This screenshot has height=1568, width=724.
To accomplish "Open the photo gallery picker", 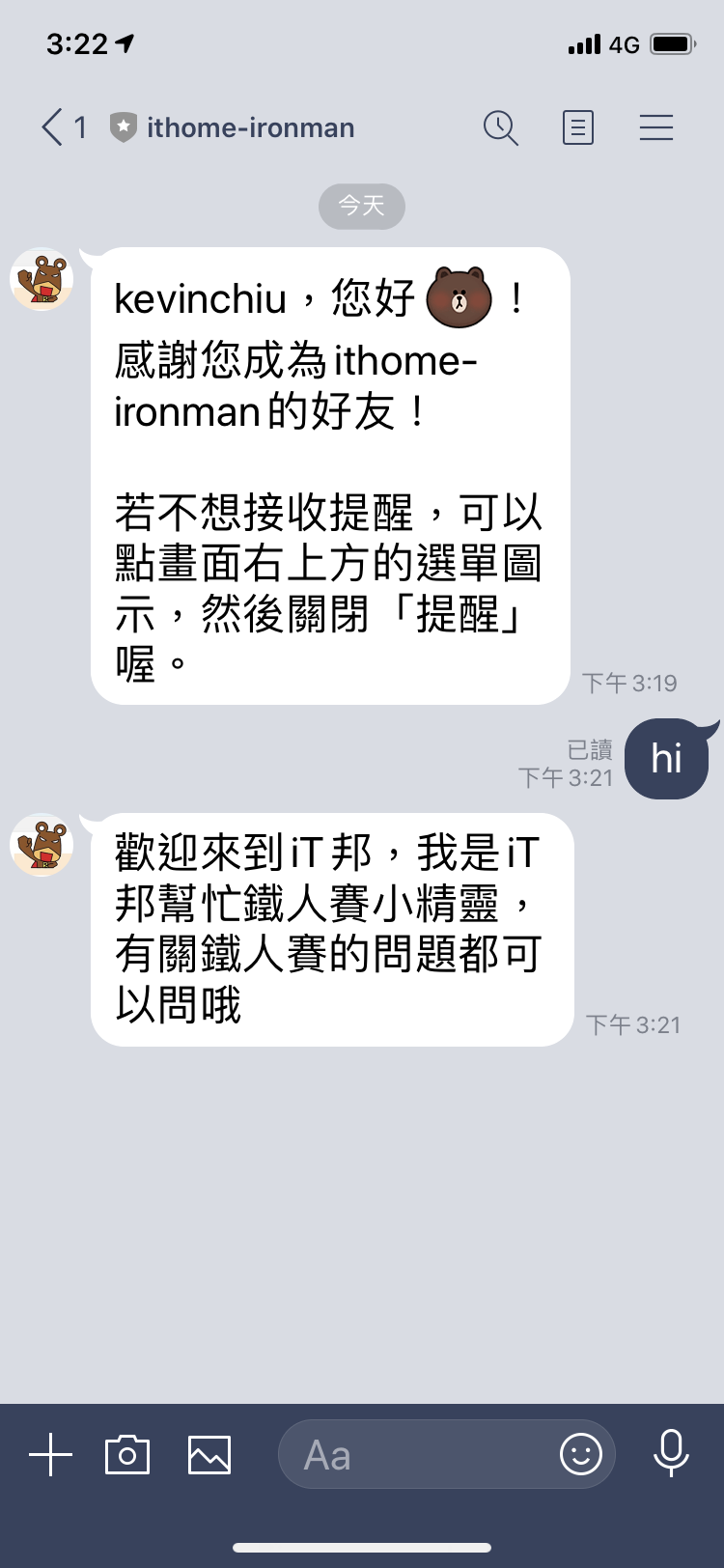I will [x=209, y=1454].
